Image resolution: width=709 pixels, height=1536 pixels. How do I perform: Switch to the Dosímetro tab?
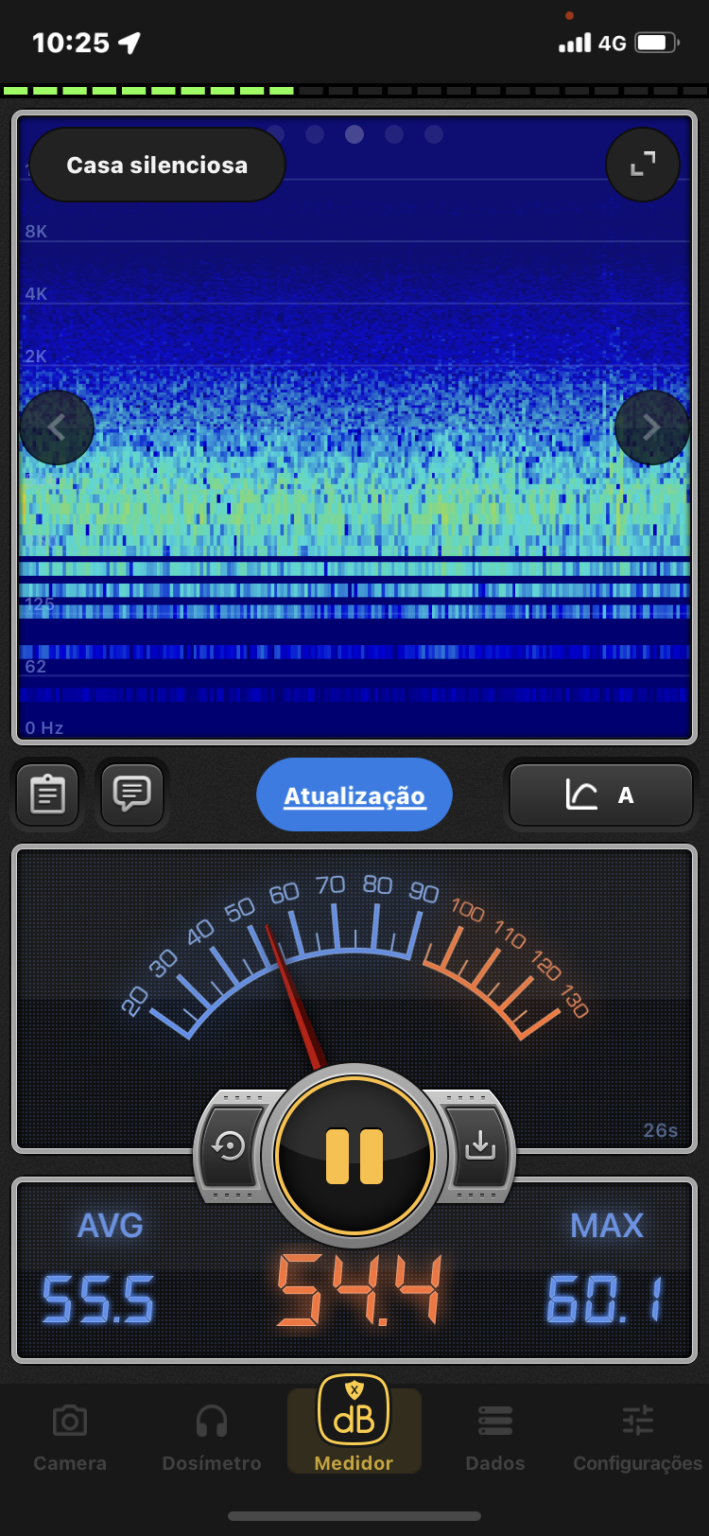click(x=211, y=1438)
